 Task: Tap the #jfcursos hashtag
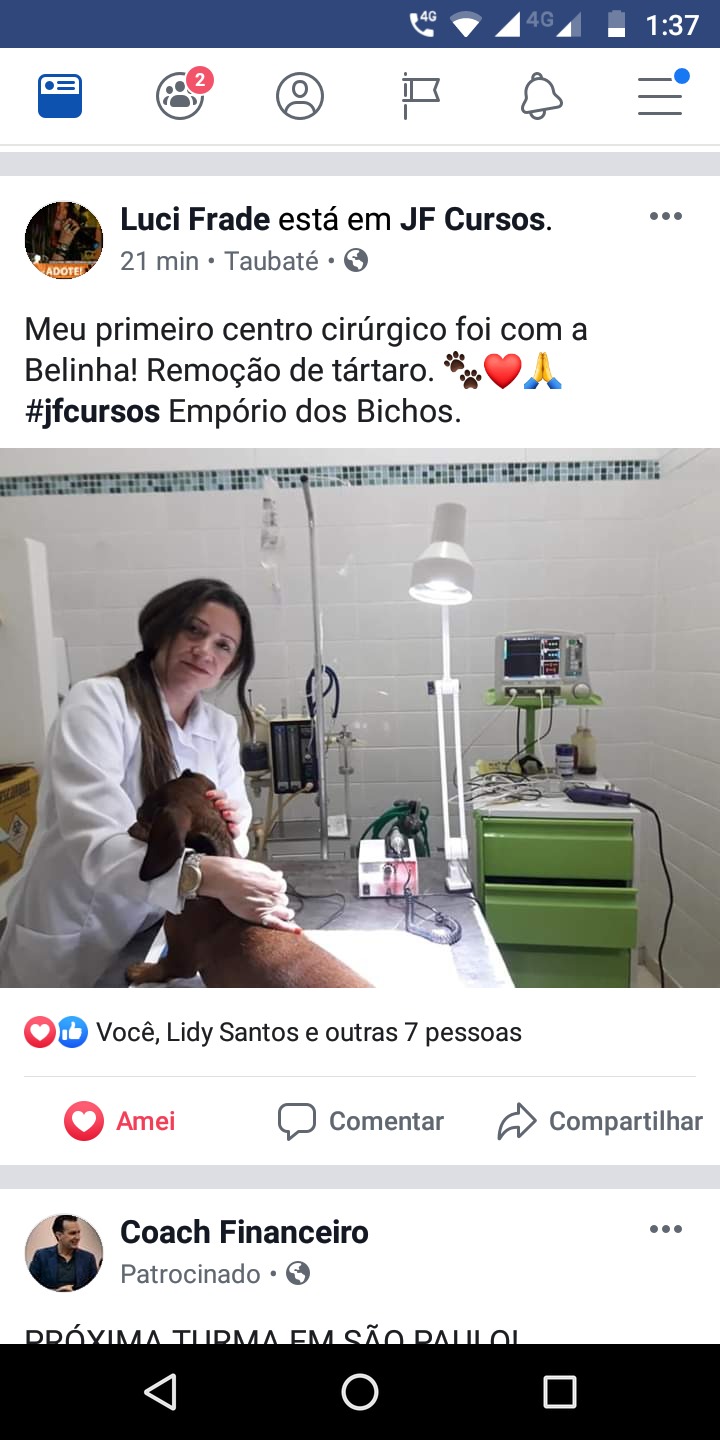[92, 411]
